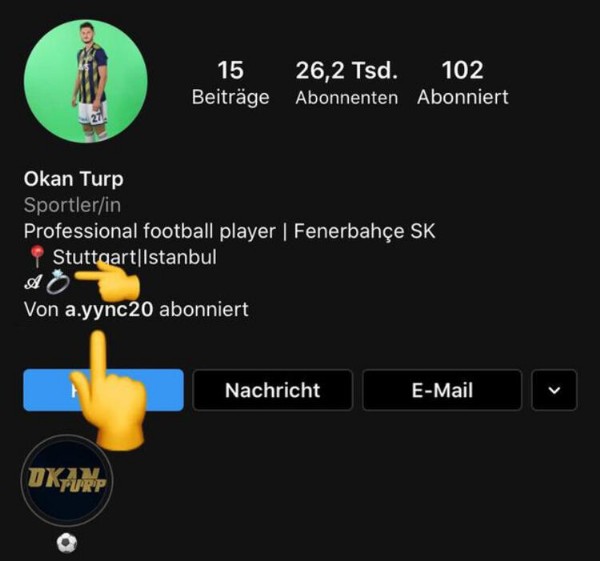View the 15 Beiträge posts
Image resolution: width=600 pixels, height=561 pixels.
click(230, 82)
